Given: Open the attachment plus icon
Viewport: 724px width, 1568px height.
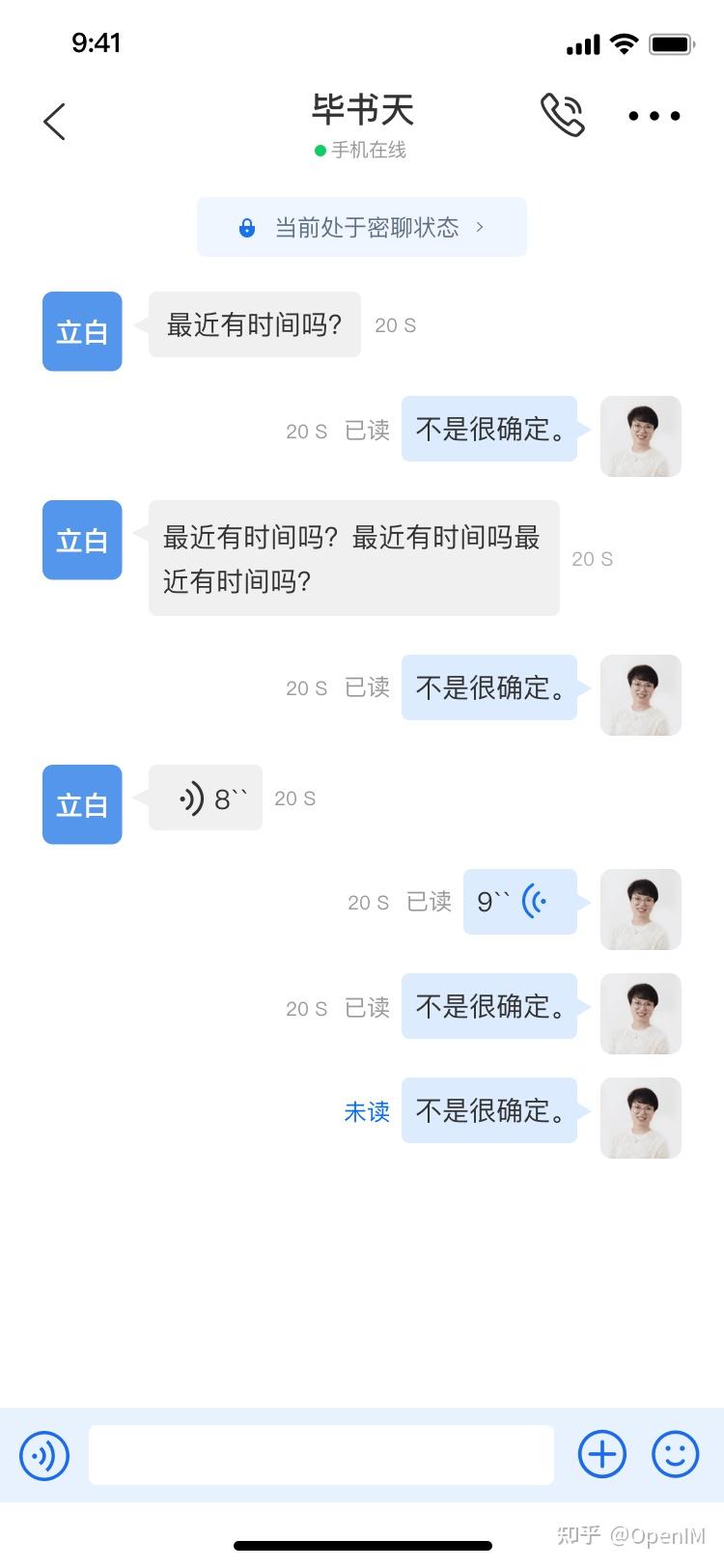Looking at the screenshot, I should click(x=602, y=1453).
